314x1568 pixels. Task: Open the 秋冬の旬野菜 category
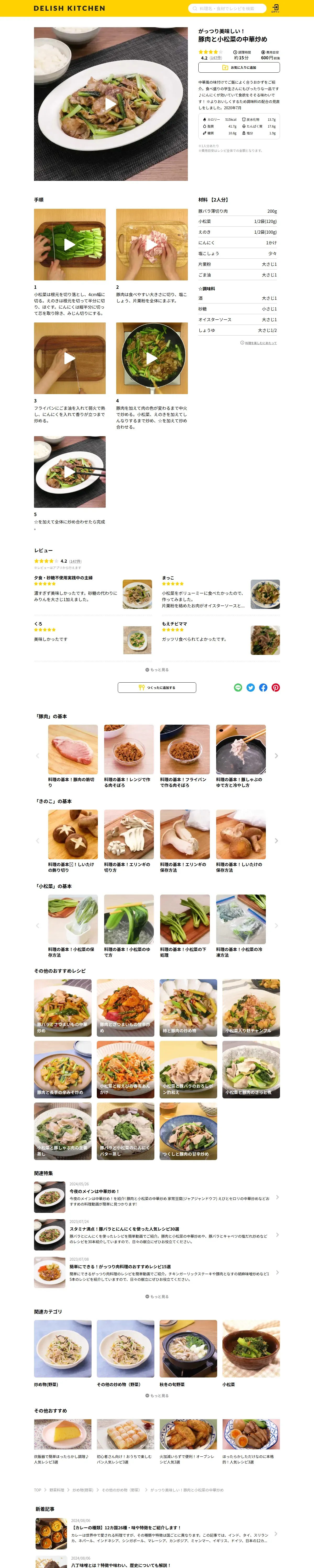click(x=188, y=1354)
